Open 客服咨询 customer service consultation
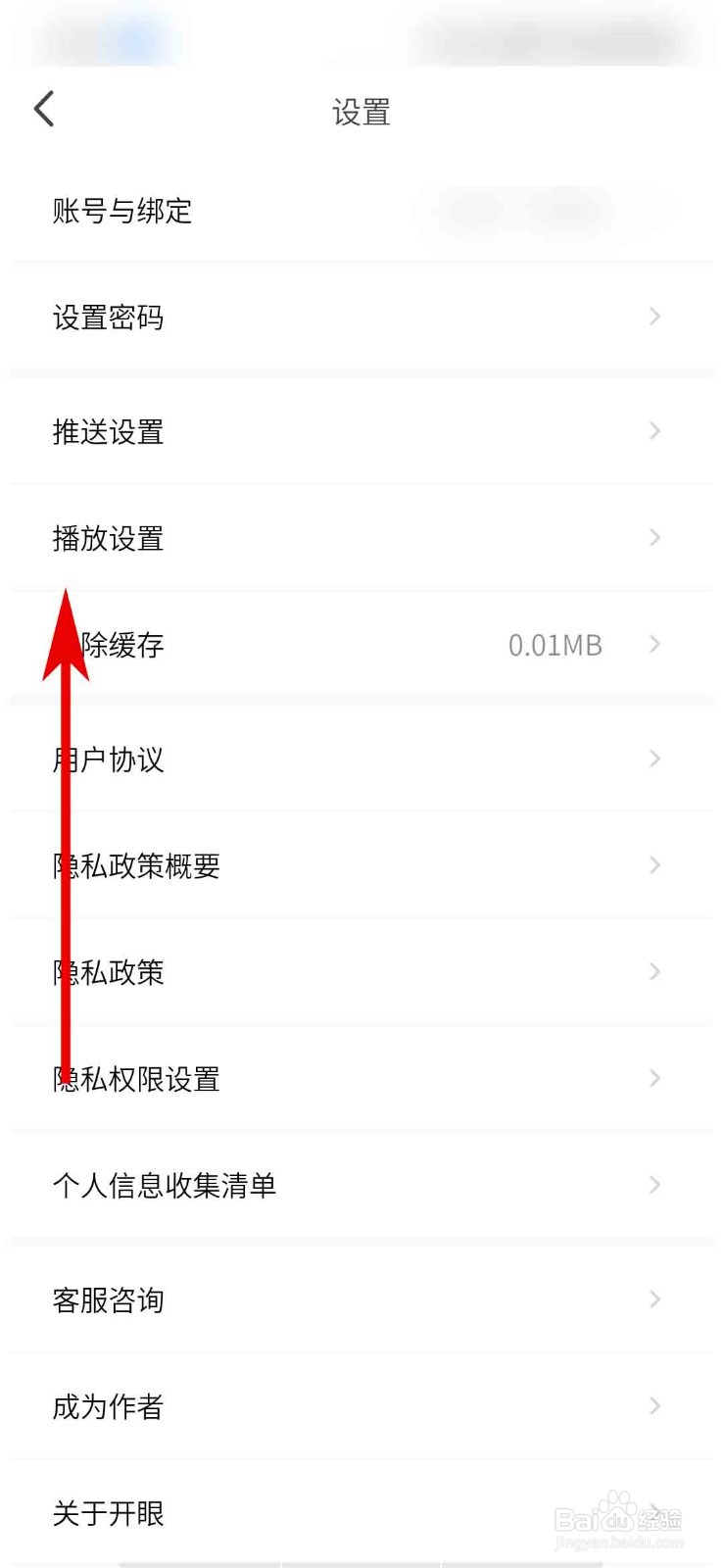 point(109,1300)
